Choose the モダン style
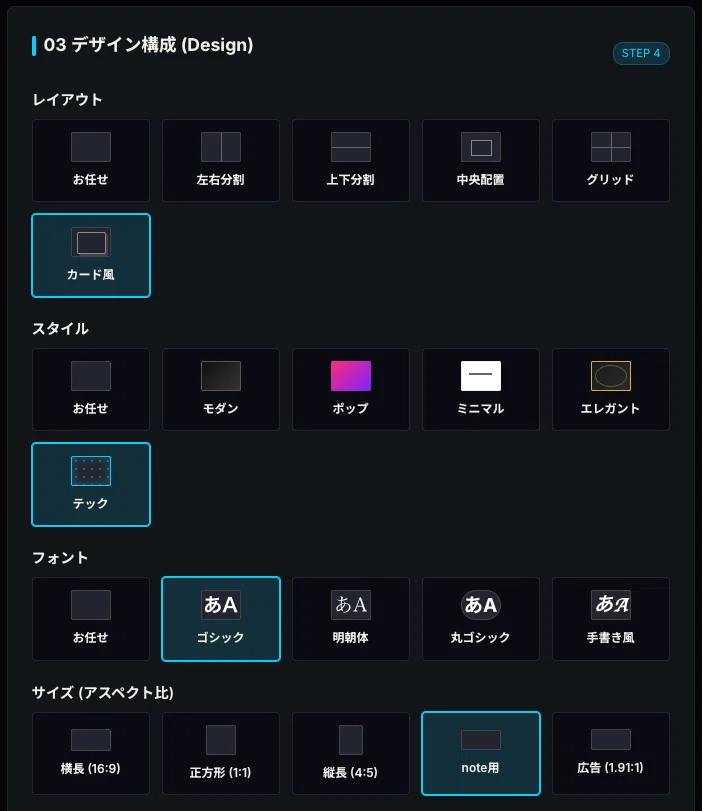702x811 pixels. 221,389
